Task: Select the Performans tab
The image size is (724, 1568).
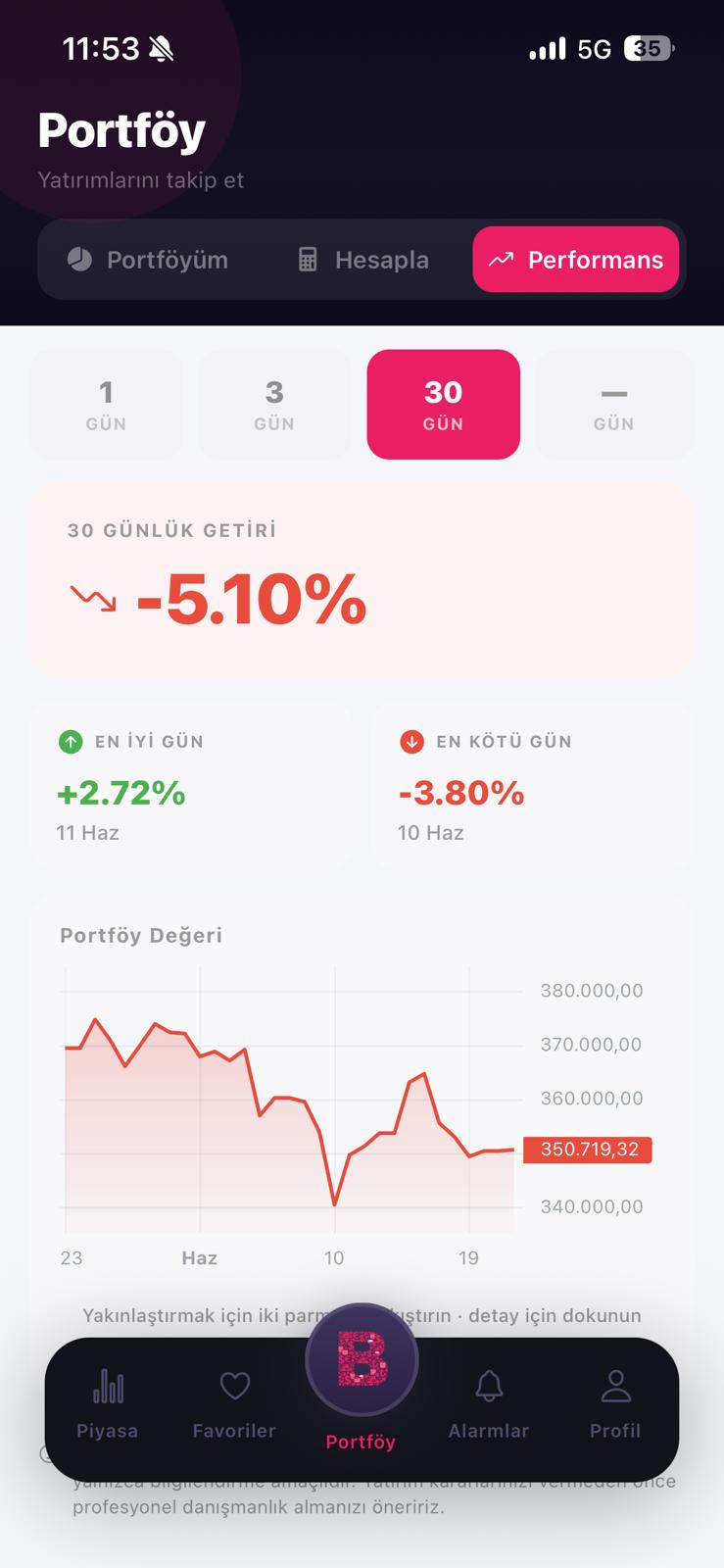Action: [576, 260]
